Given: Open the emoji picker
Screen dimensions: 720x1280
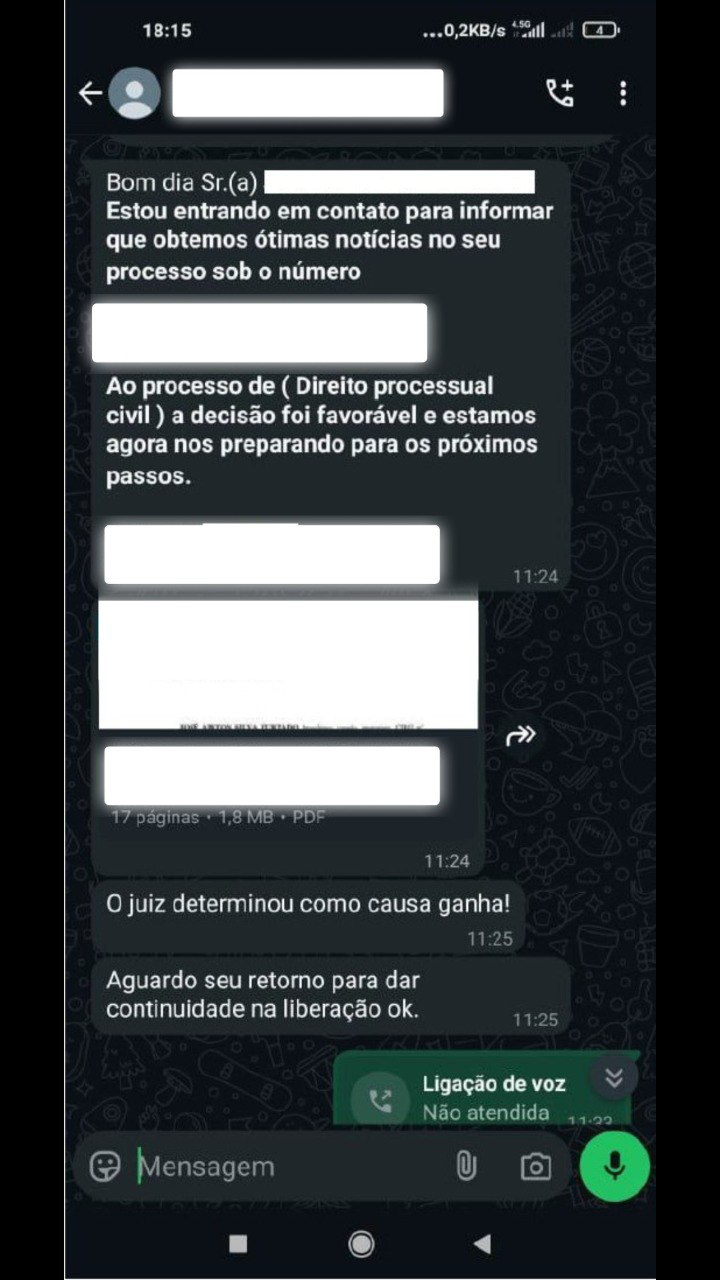Looking at the screenshot, I should tap(105, 1166).
